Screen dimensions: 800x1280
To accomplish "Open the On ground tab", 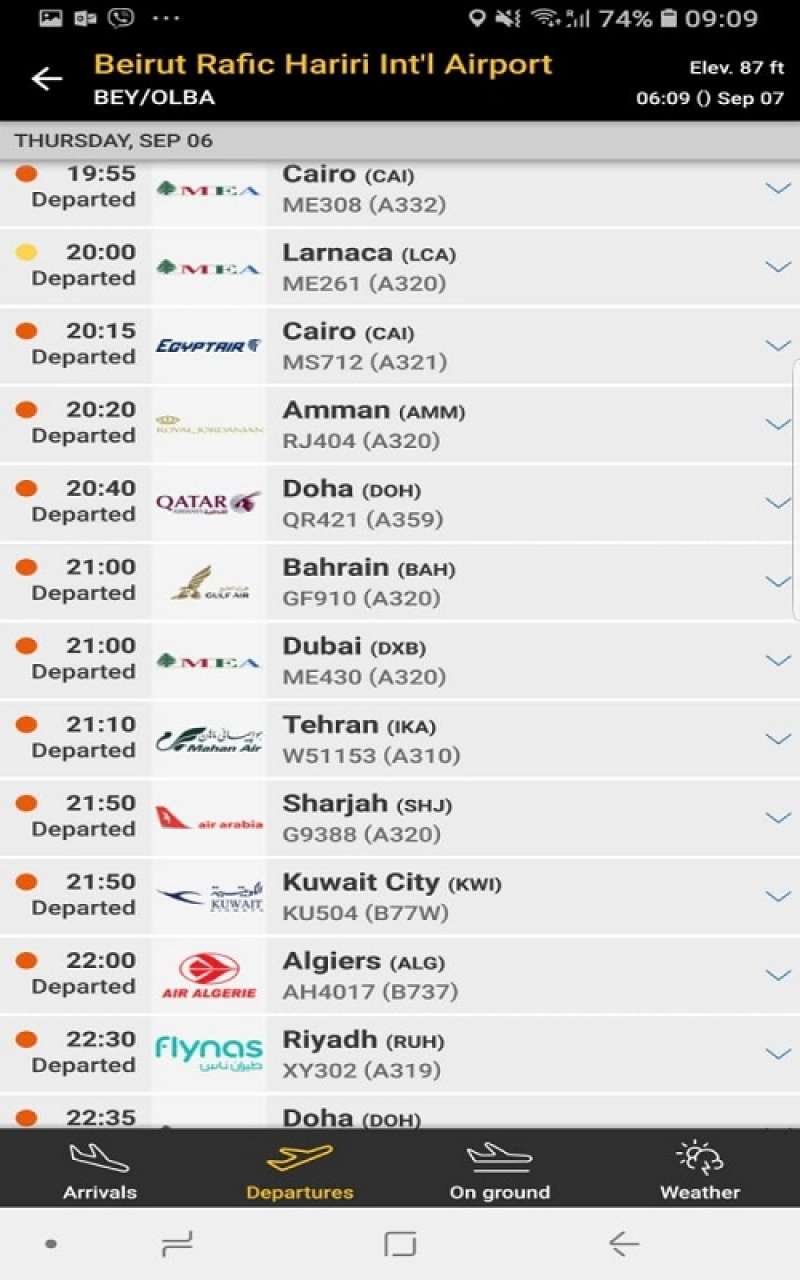I will coord(500,1169).
